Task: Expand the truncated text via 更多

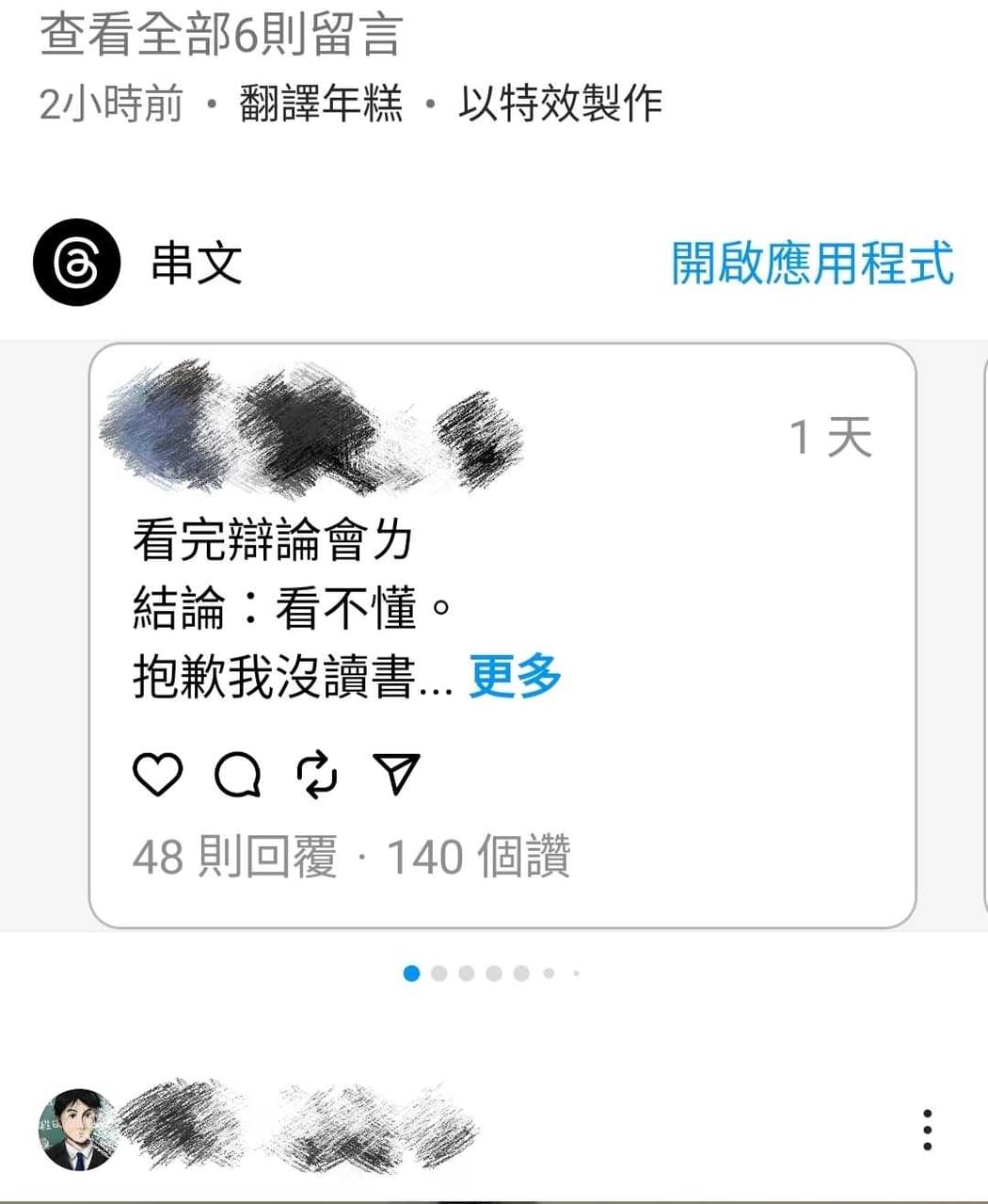Action: (x=514, y=674)
